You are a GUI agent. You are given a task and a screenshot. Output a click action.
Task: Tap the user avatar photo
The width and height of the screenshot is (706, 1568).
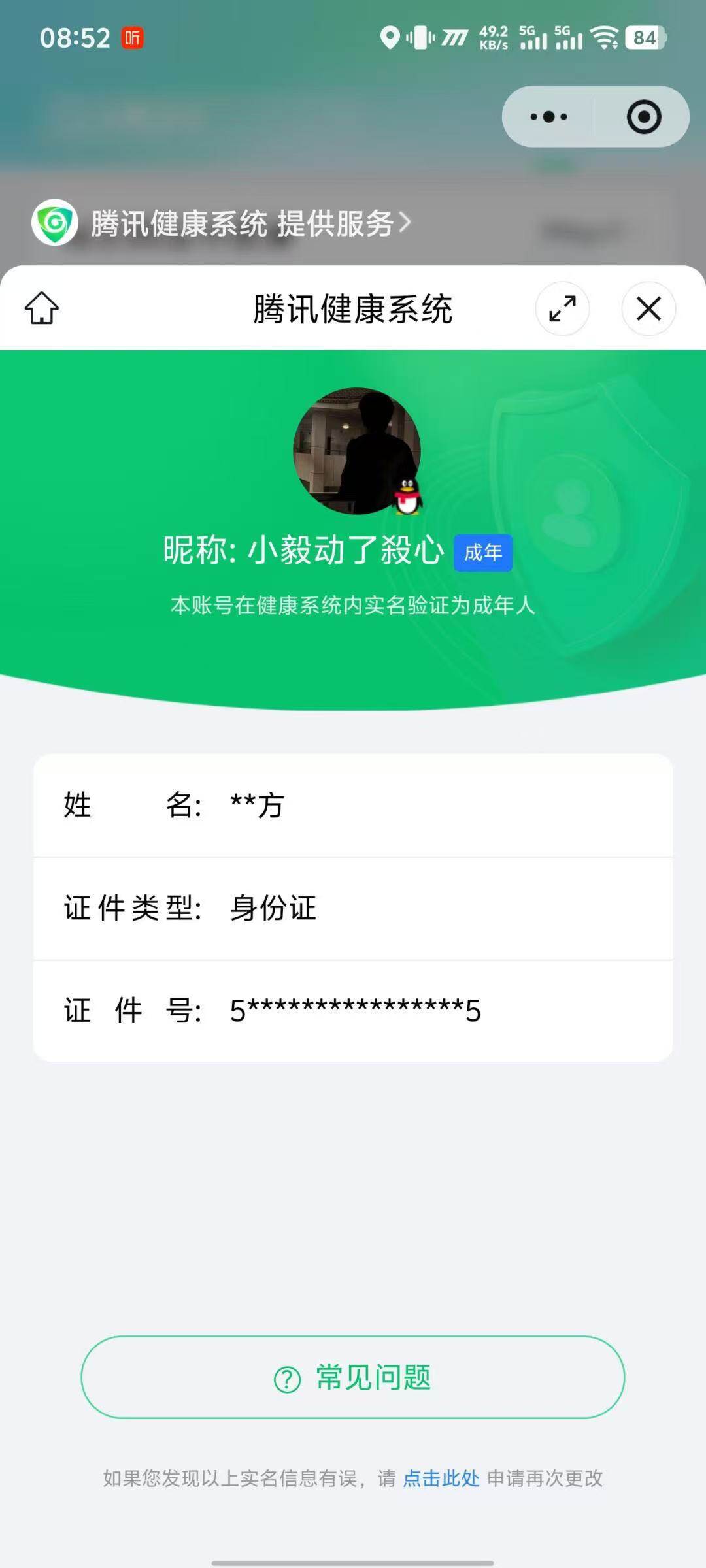[x=353, y=449]
